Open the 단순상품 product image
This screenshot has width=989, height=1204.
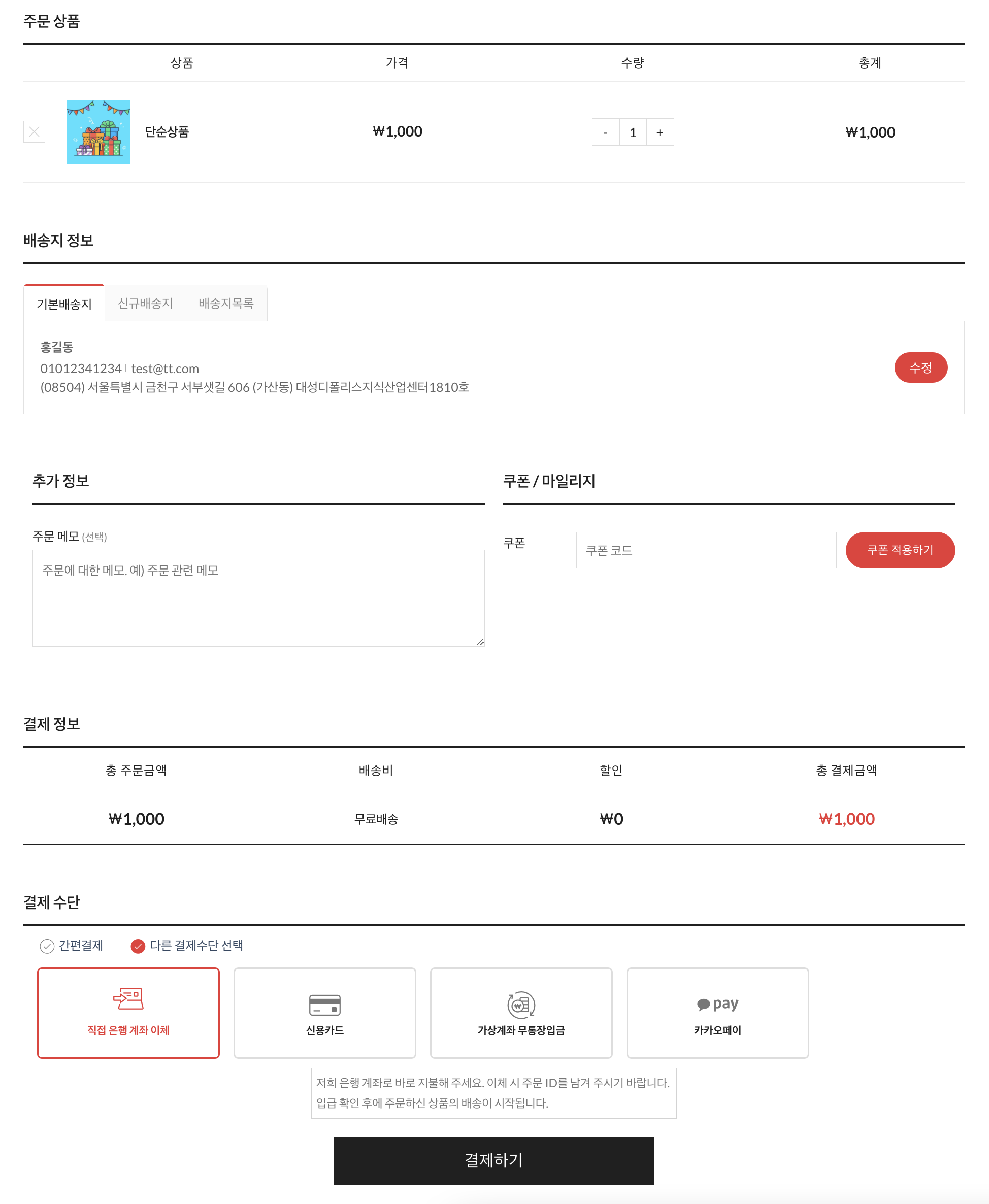[x=98, y=132]
